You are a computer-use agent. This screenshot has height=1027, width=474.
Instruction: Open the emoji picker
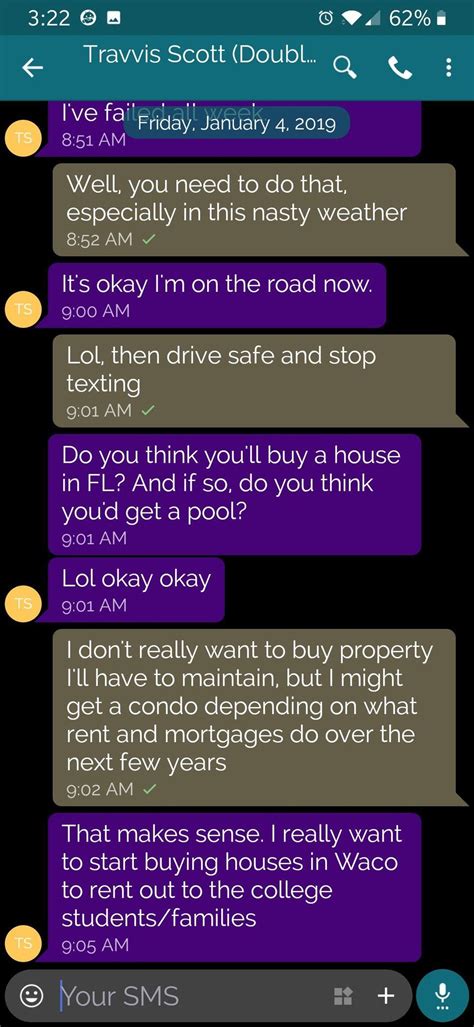pos(29,996)
